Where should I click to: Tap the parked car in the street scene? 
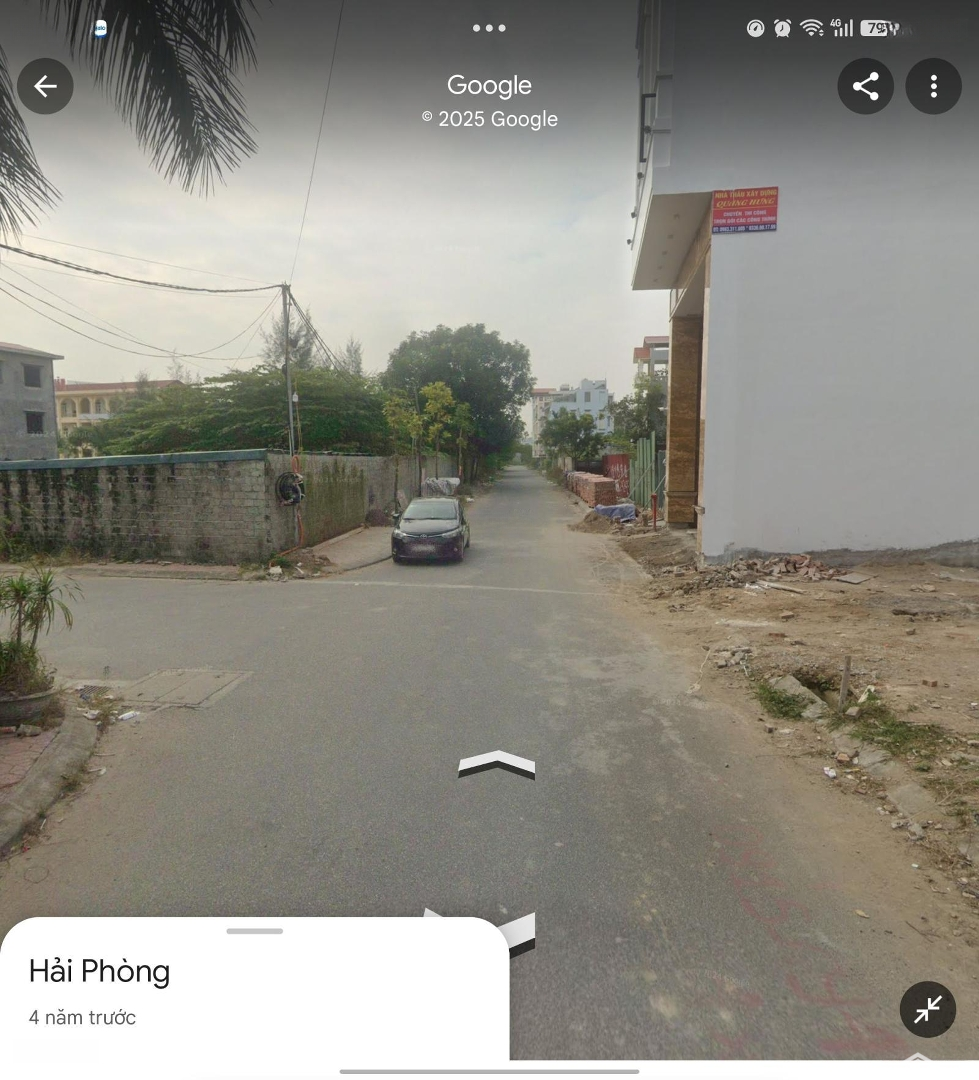(430, 525)
